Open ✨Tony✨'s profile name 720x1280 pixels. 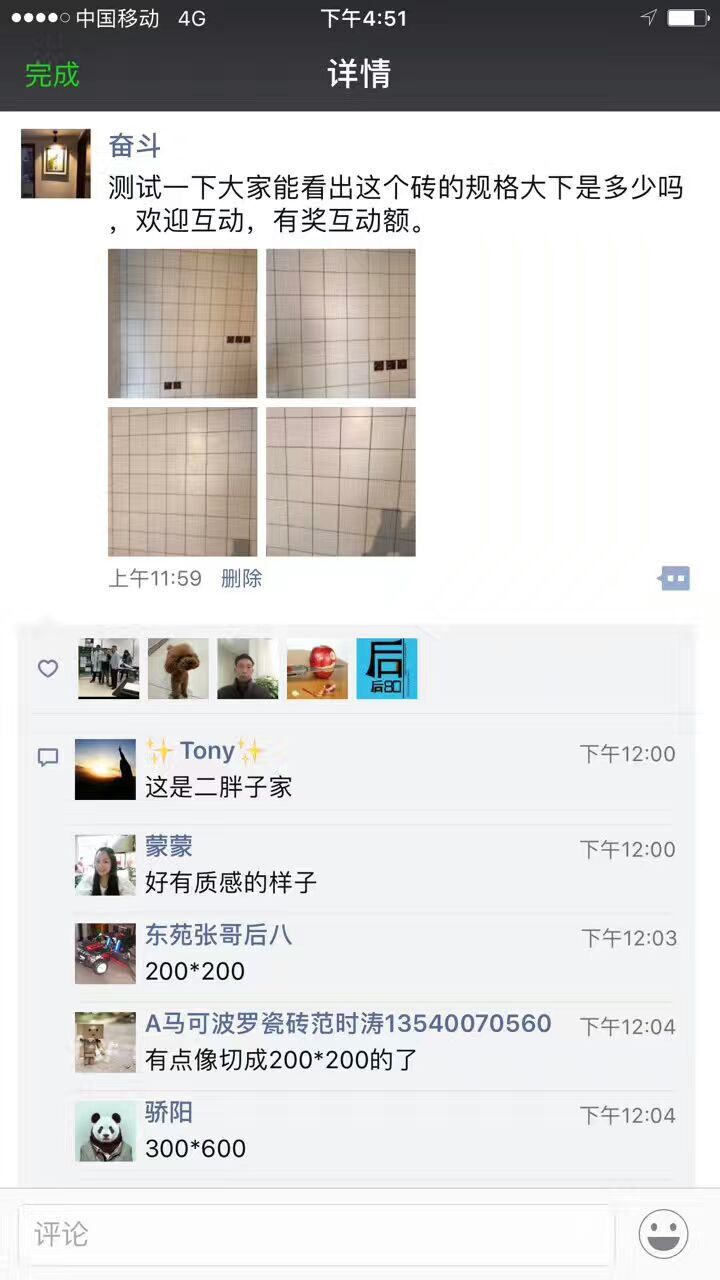tap(205, 751)
